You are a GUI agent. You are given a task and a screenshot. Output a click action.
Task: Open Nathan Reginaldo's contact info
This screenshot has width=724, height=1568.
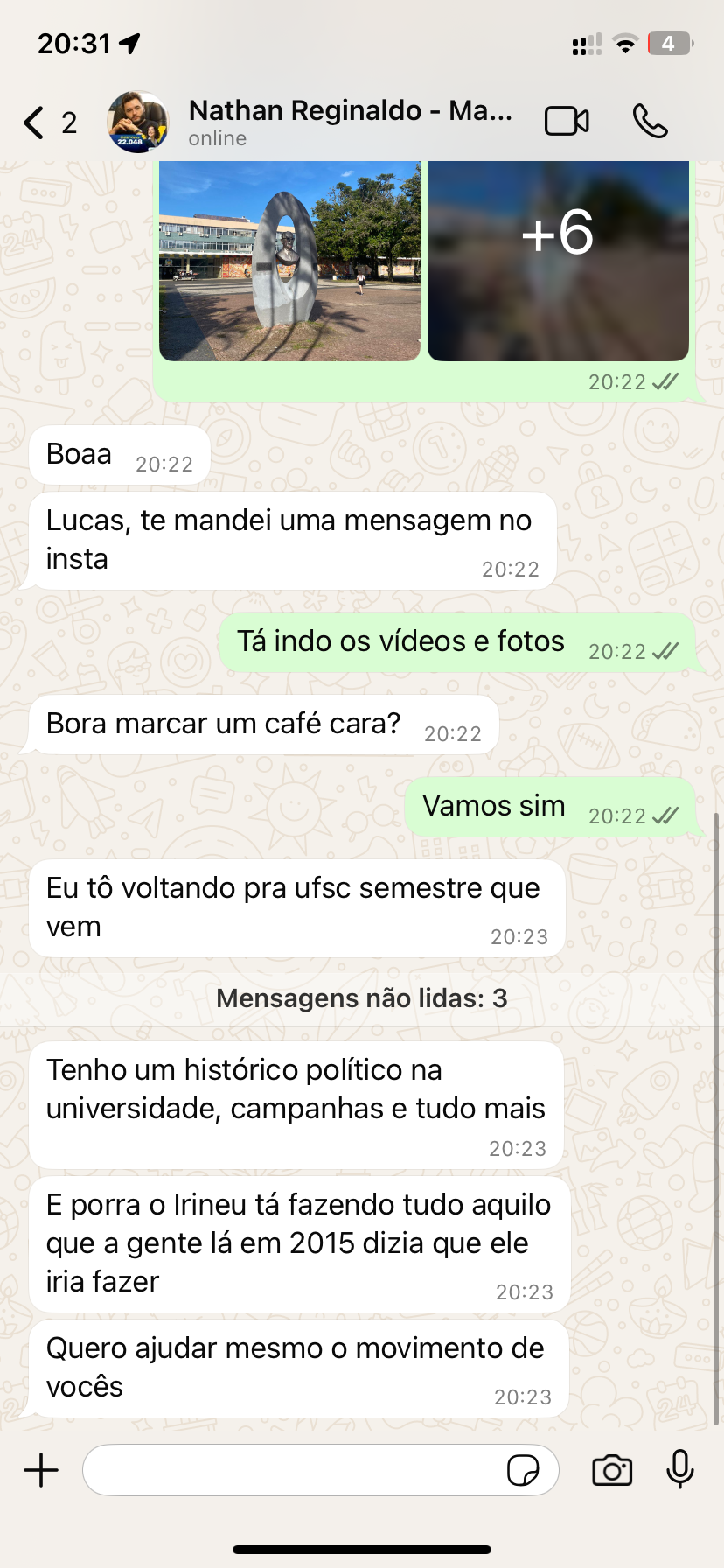350,122
